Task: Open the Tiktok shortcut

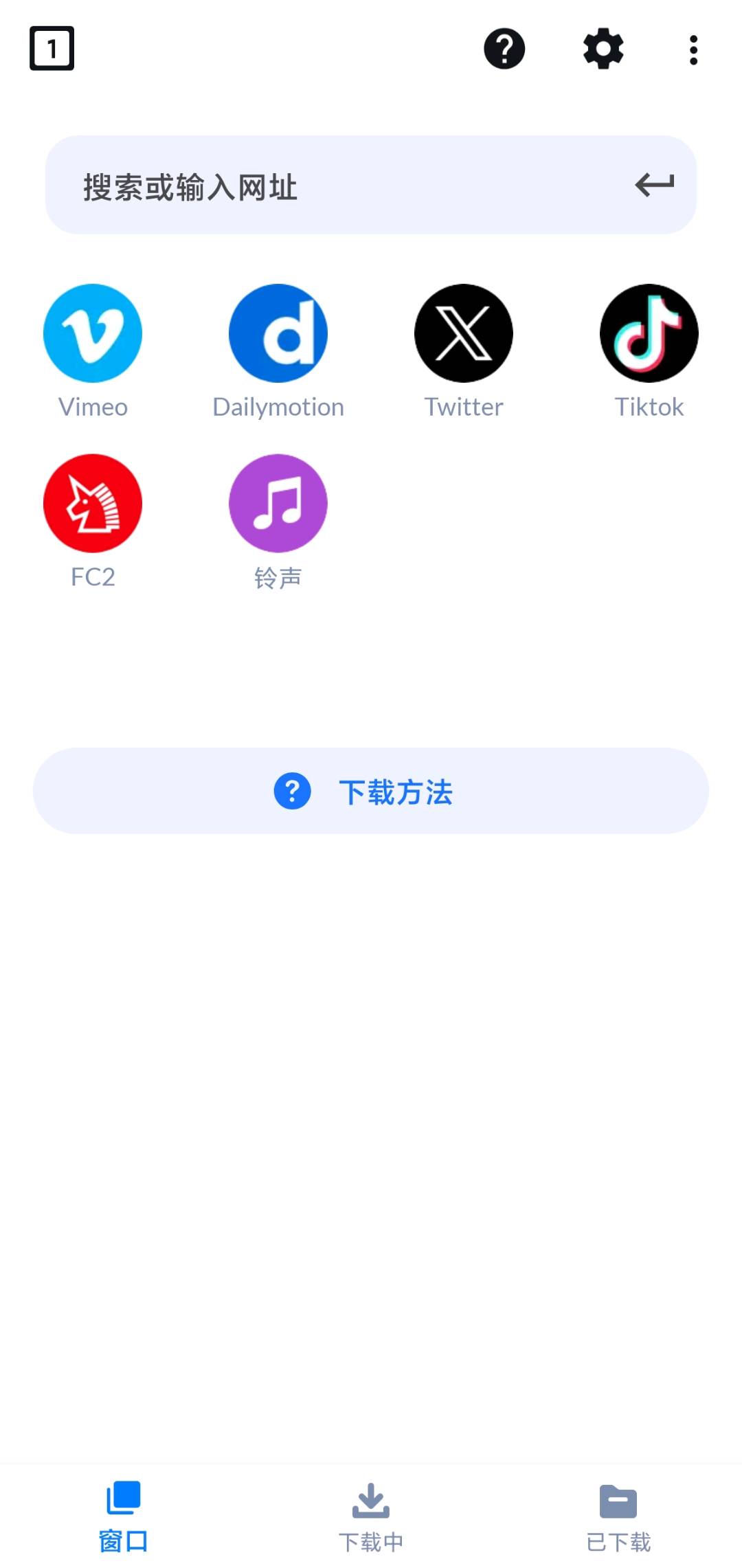Action: pyautogui.click(x=649, y=334)
